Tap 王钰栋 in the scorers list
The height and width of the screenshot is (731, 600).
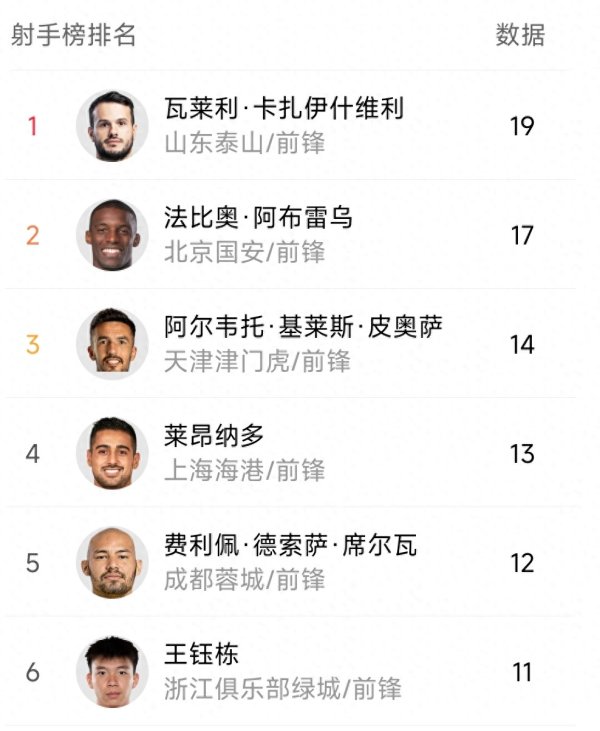(x=201, y=655)
